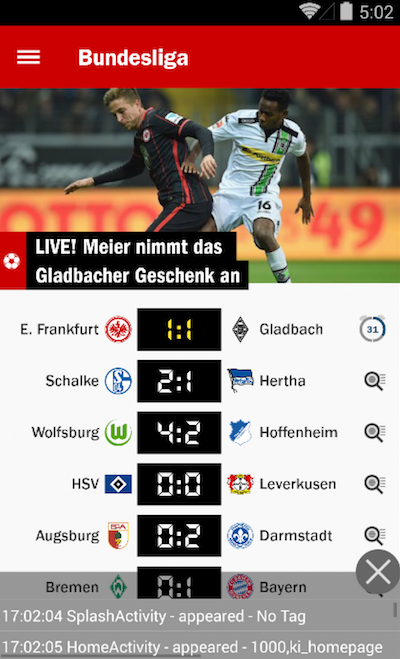This screenshot has width=400, height=659.
Task: Open the Augsburg vs Darmstadt match
Action: tap(200, 536)
